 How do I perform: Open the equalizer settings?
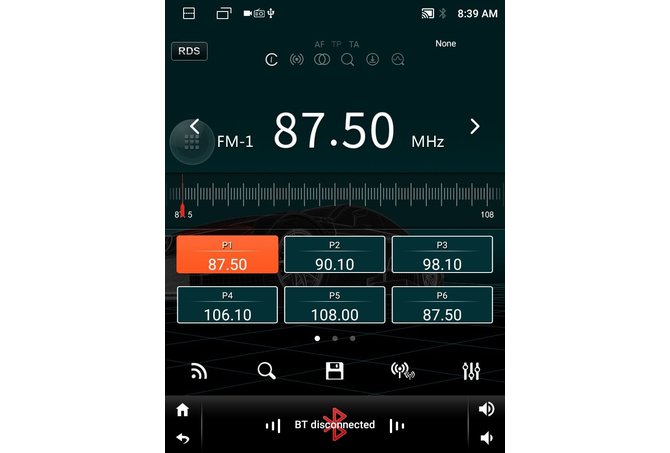click(x=471, y=372)
